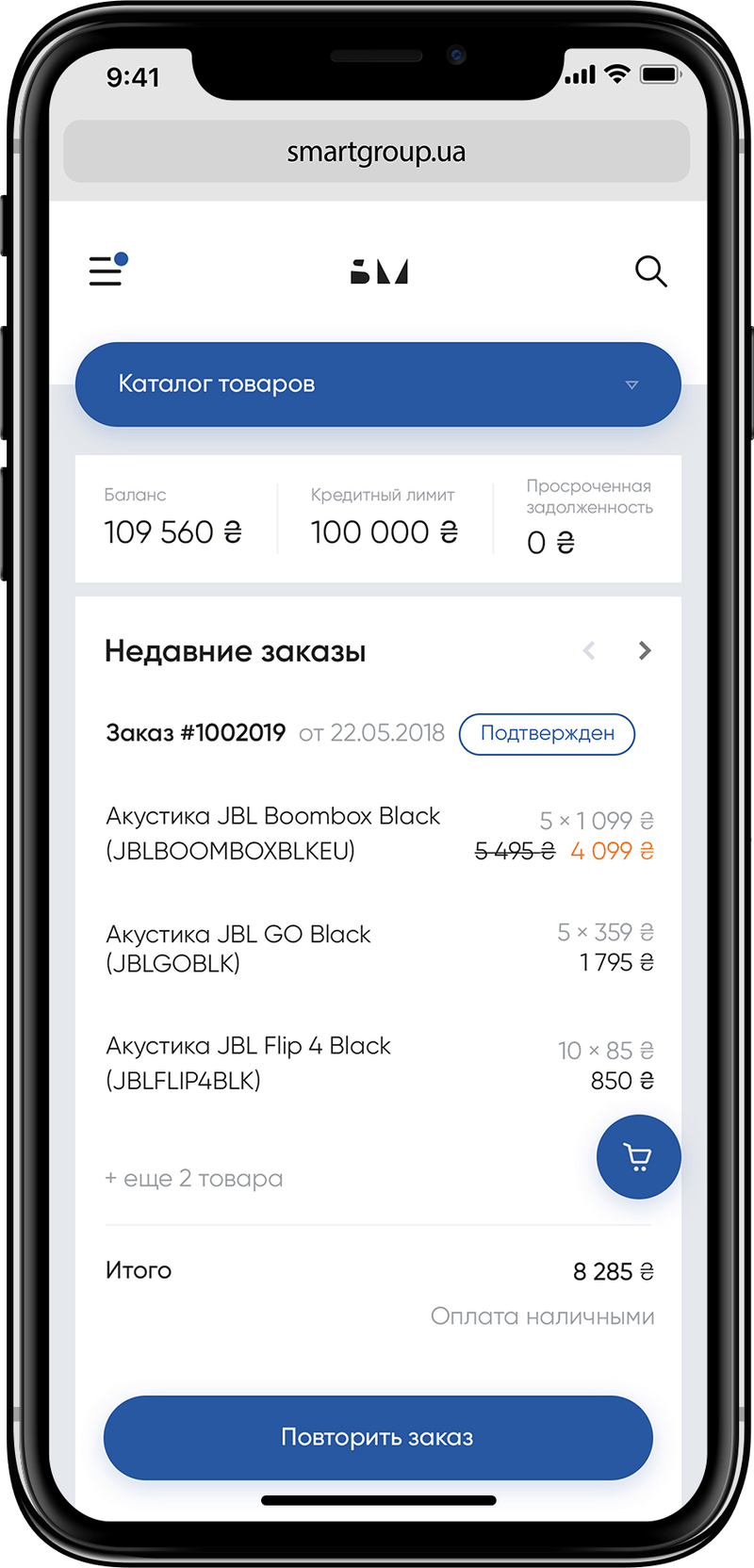Open the hamburger navigation menu
The image size is (754, 1568).
tap(106, 272)
